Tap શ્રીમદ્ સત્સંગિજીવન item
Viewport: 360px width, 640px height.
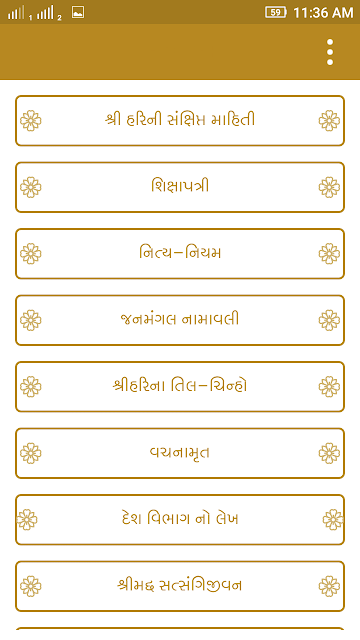pyautogui.click(x=180, y=586)
